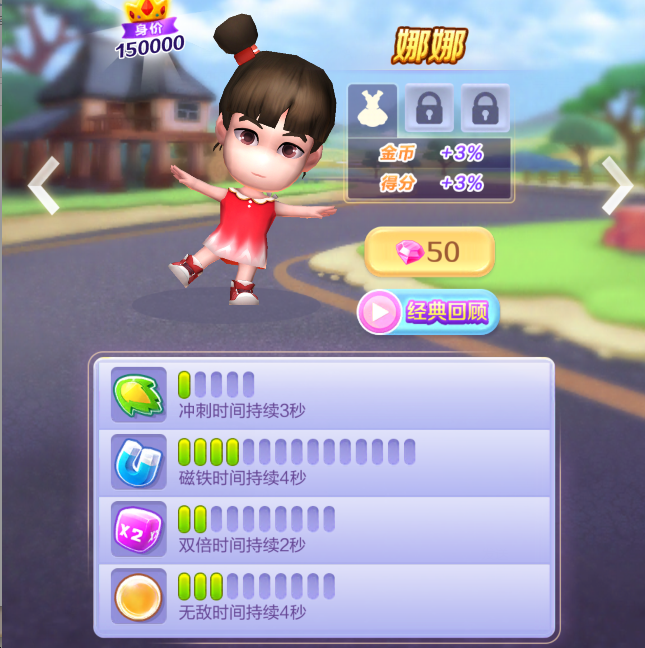Tap the last locked outfit slot
This screenshot has height=648, width=645.
pyautogui.click(x=485, y=108)
